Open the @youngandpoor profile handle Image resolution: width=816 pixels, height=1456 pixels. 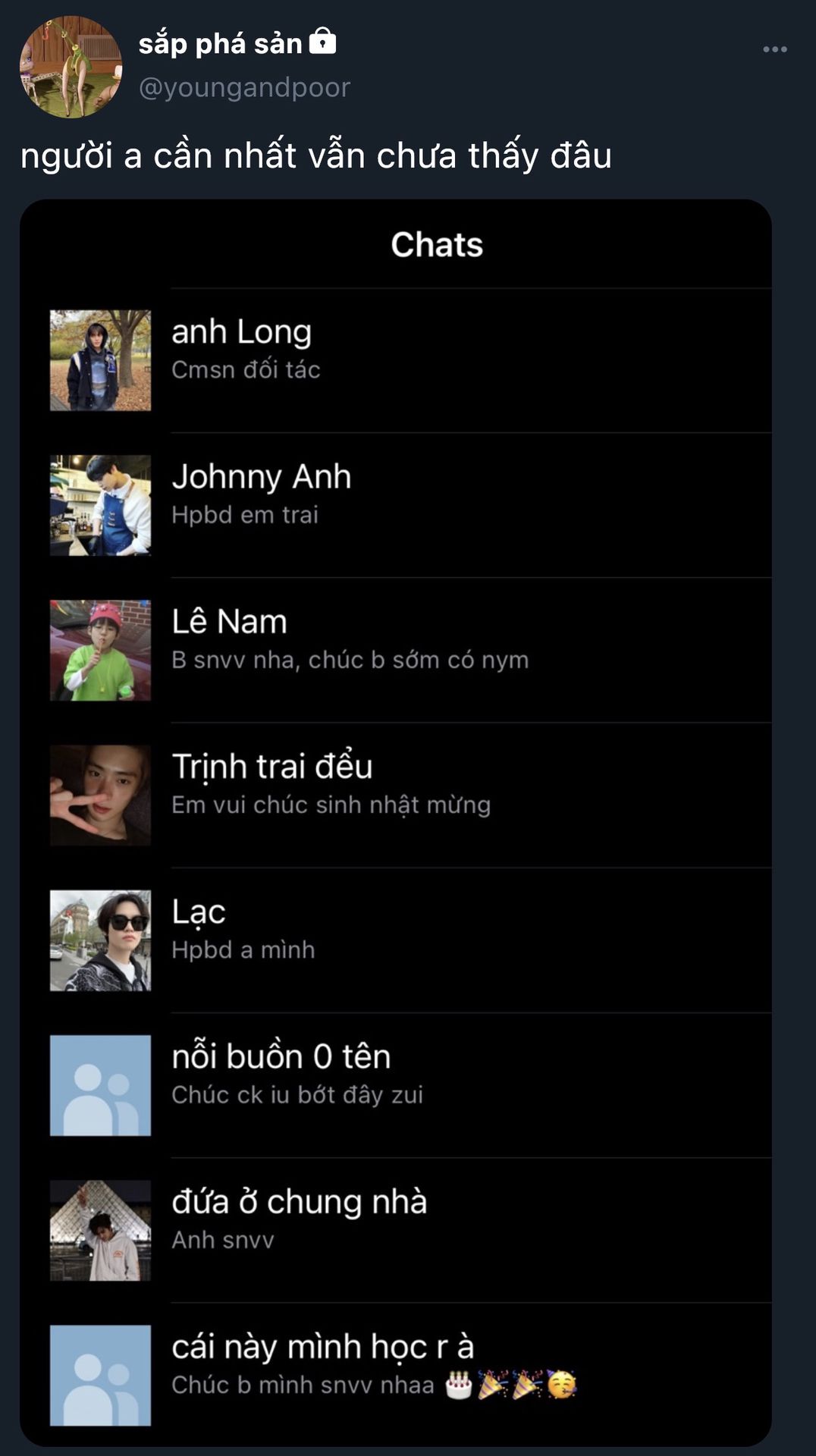244,87
